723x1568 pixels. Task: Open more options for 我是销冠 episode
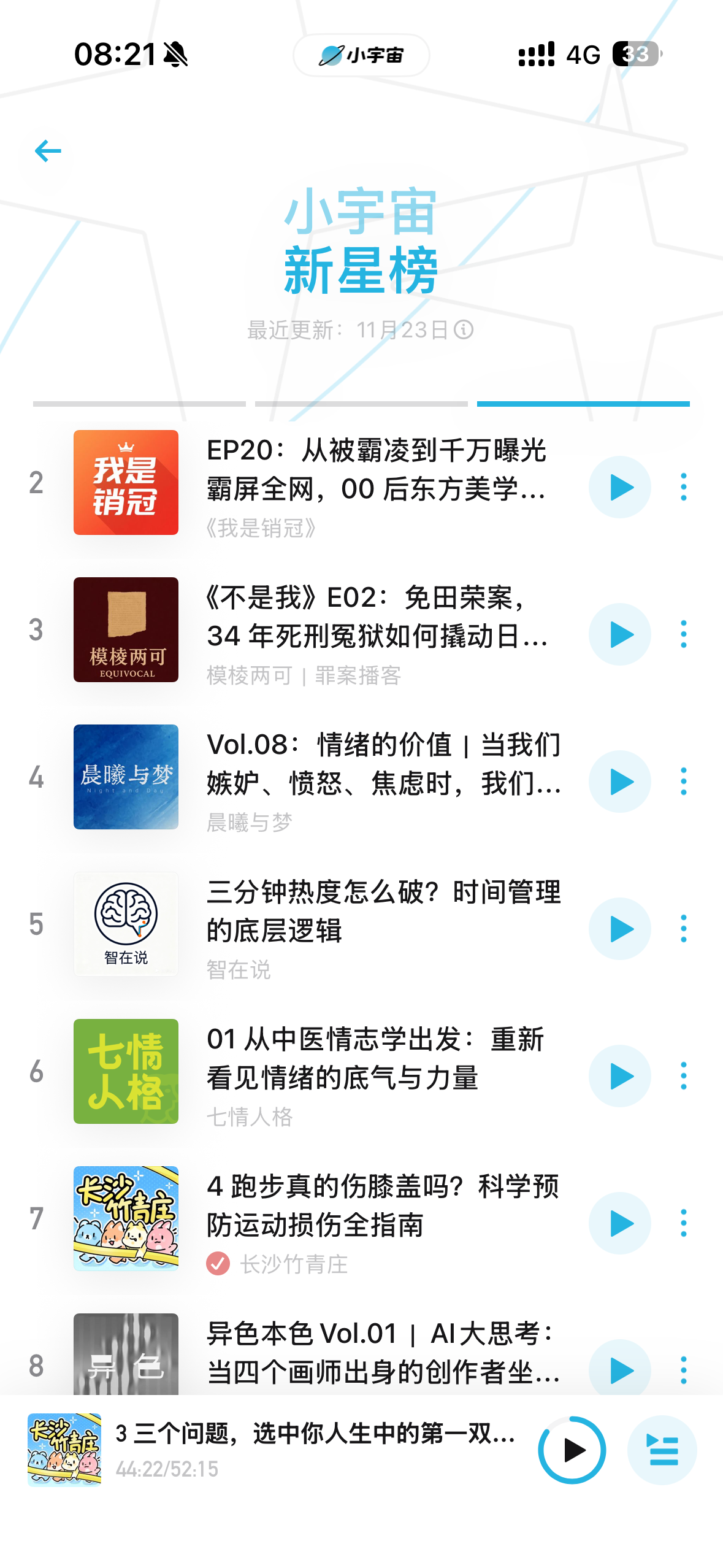683,487
